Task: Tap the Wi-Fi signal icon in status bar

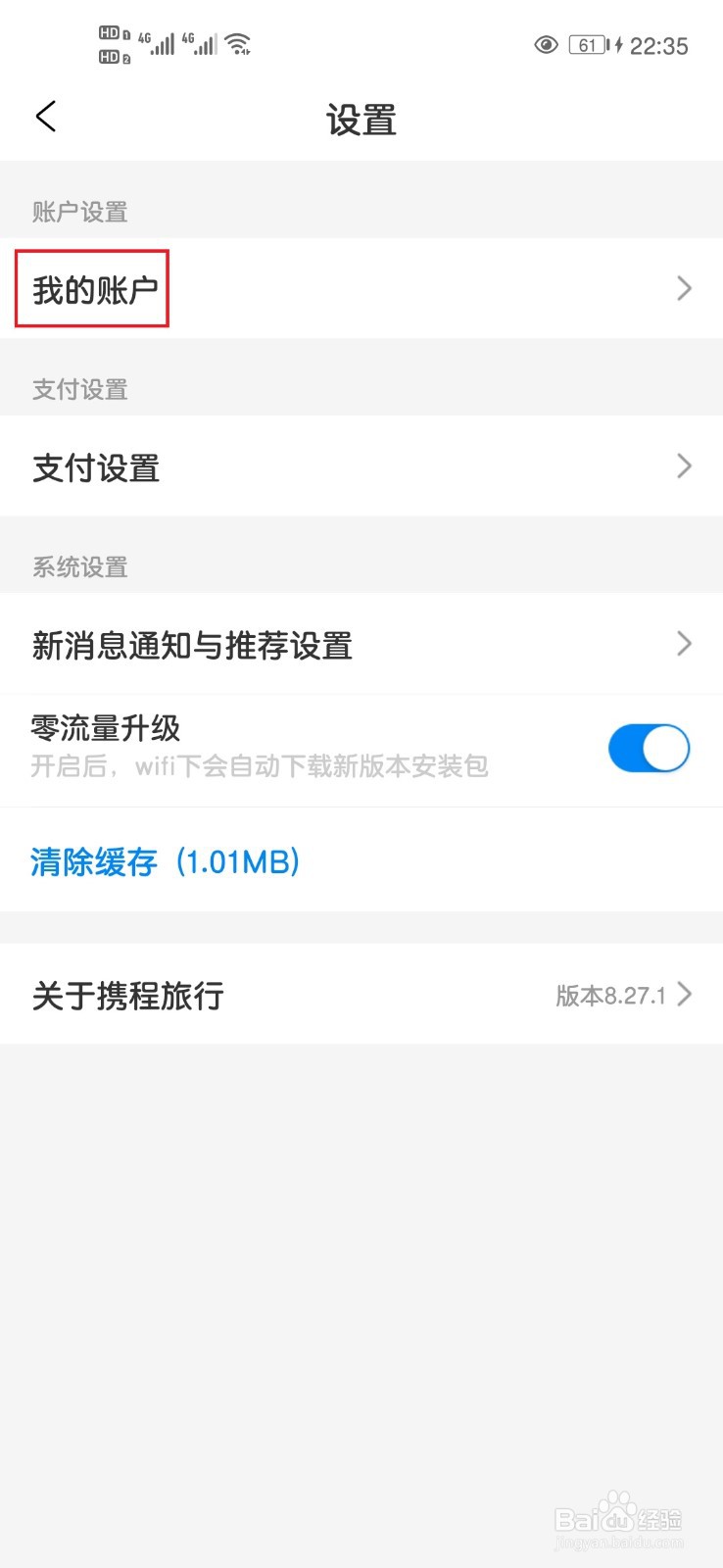Action: pyautogui.click(x=238, y=43)
